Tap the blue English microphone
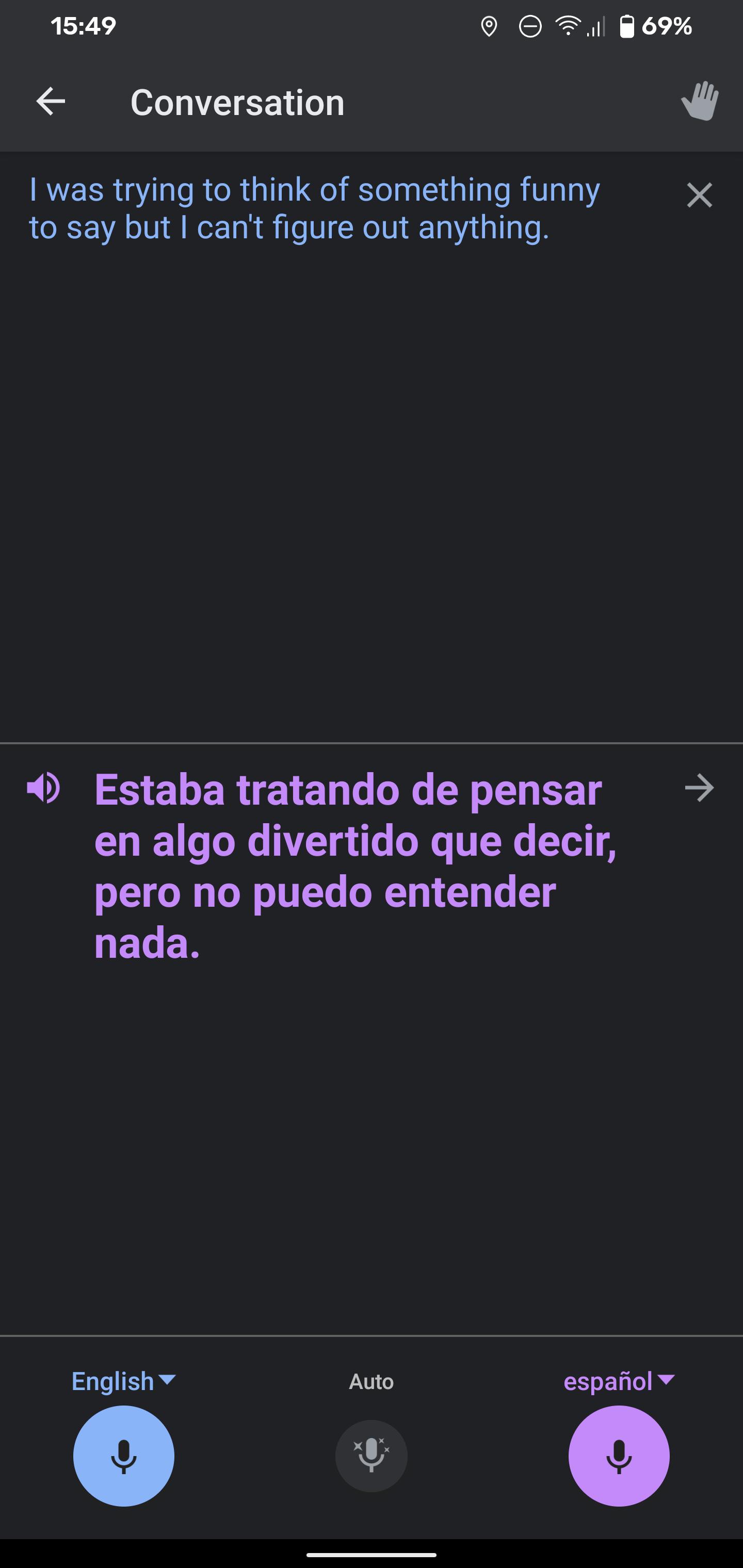 (x=124, y=1456)
